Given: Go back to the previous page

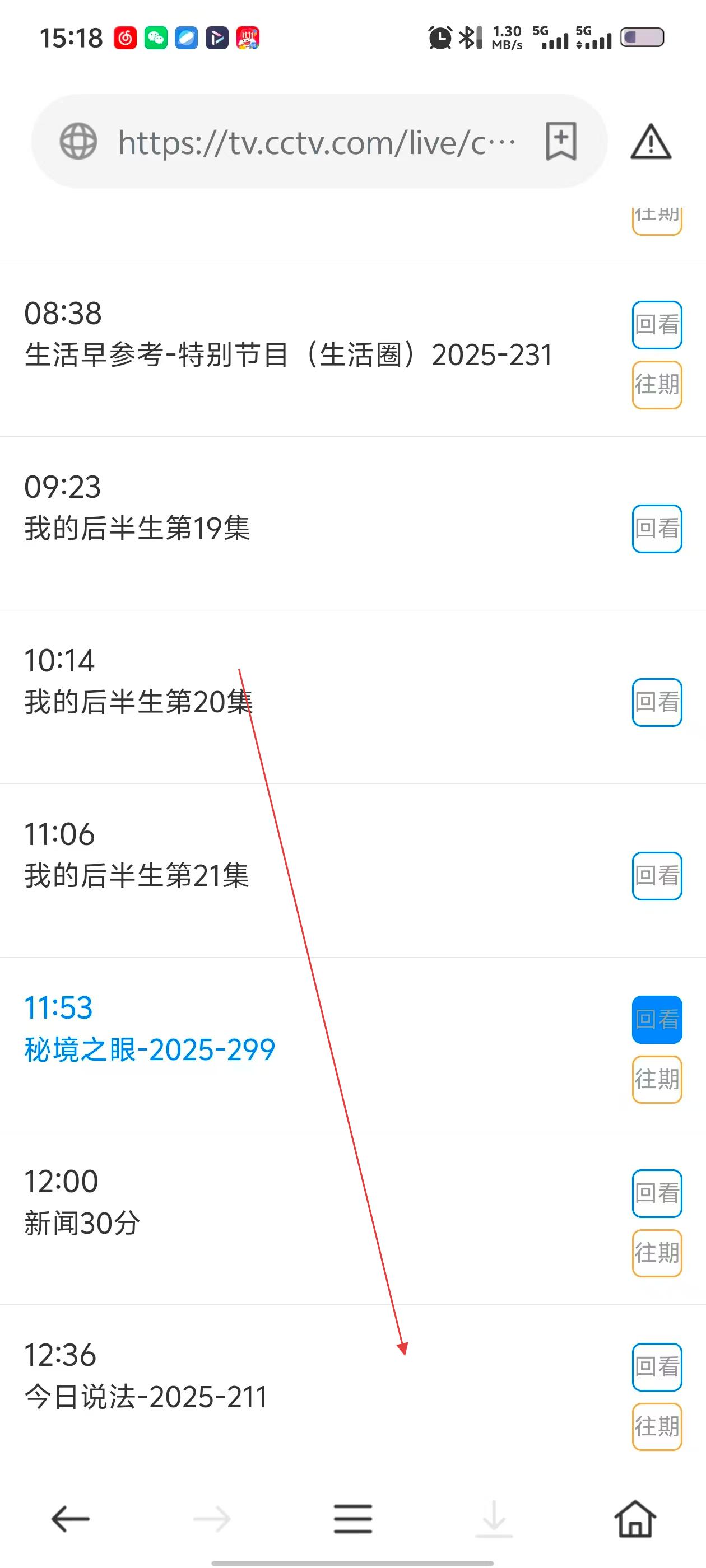Looking at the screenshot, I should pos(71,1519).
